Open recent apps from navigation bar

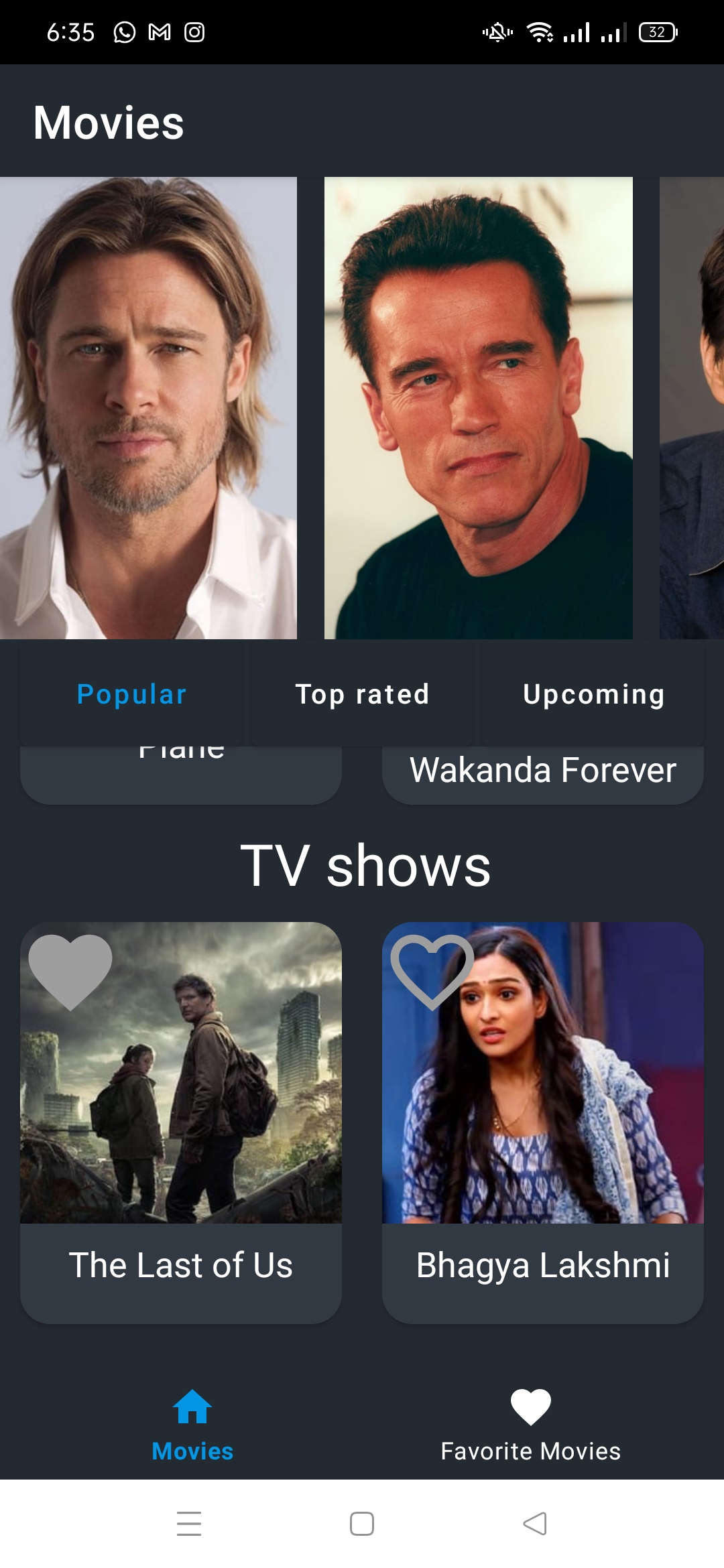tap(189, 1523)
